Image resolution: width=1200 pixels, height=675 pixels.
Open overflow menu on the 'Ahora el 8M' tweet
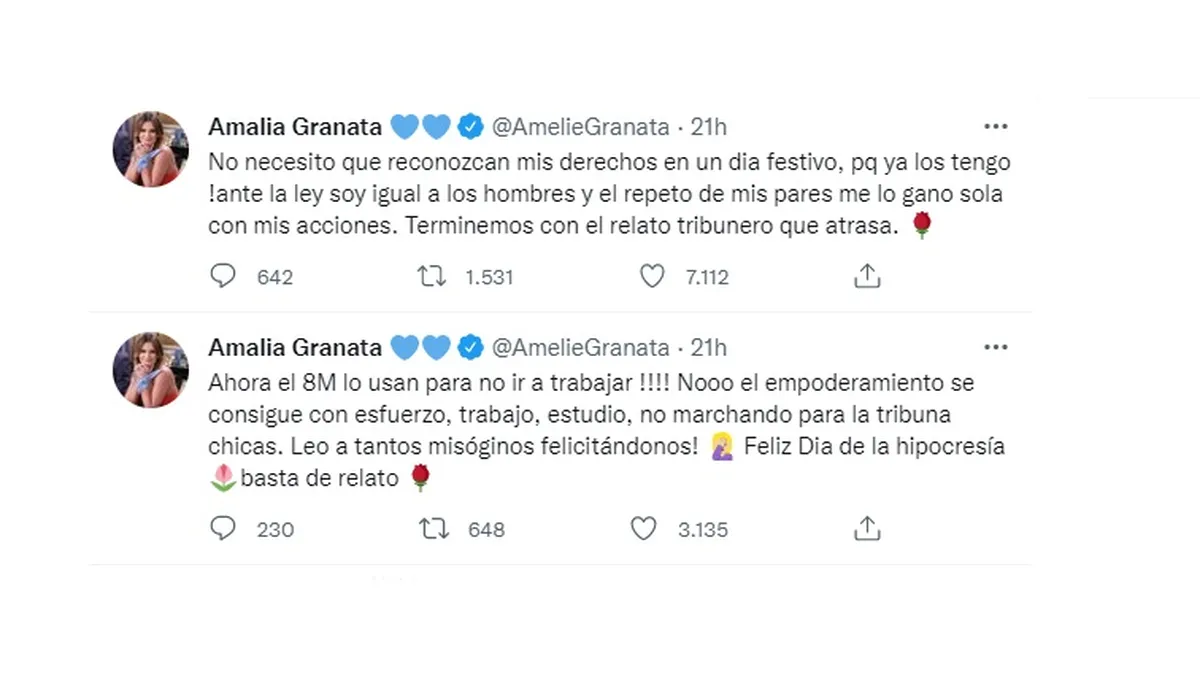coord(996,347)
